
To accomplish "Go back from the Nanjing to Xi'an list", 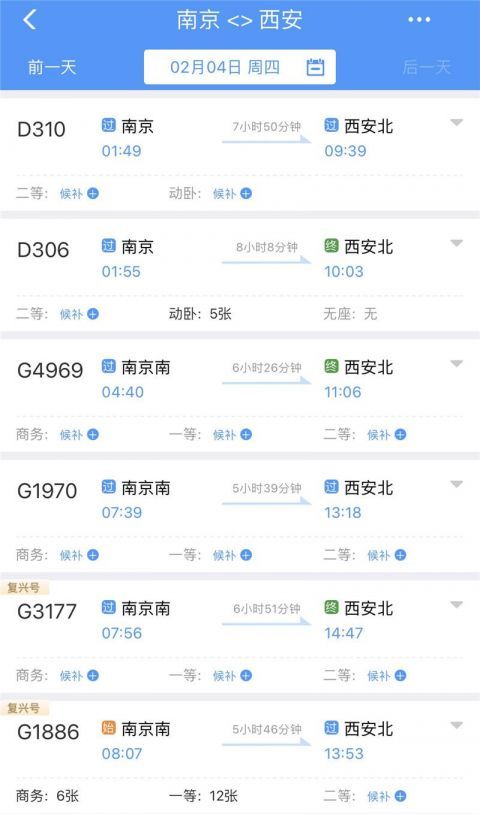I will 30,20.
